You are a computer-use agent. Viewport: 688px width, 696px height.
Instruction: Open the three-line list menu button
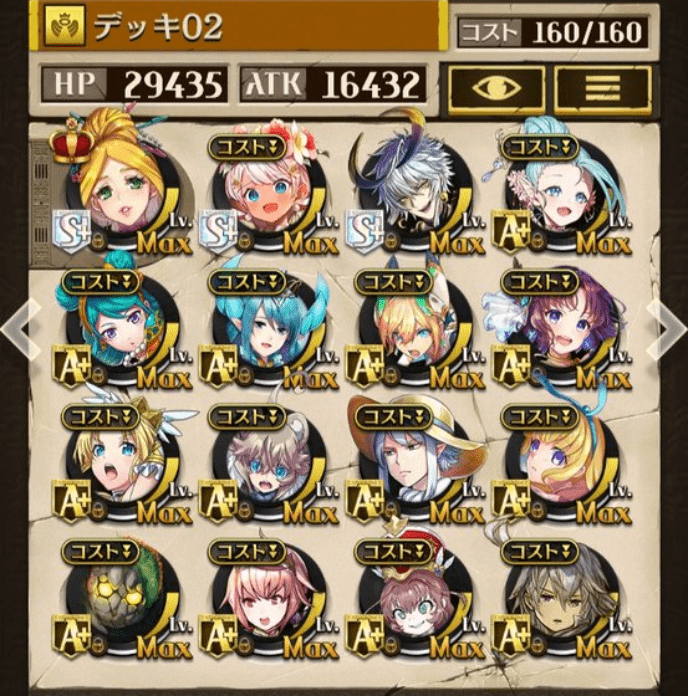pos(602,89)
